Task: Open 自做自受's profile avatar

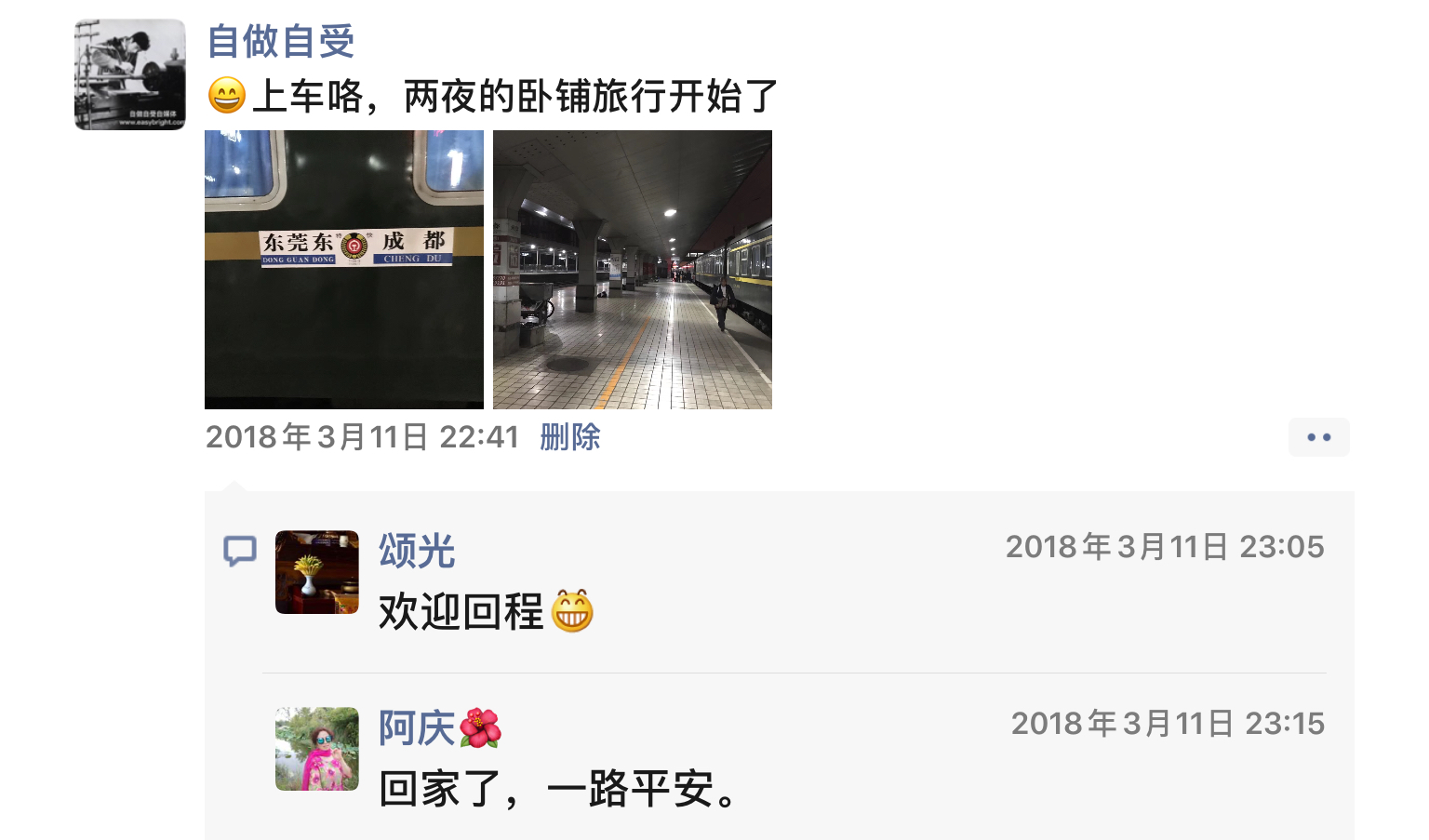Action: pyautogui.click(x=130, y=74)
